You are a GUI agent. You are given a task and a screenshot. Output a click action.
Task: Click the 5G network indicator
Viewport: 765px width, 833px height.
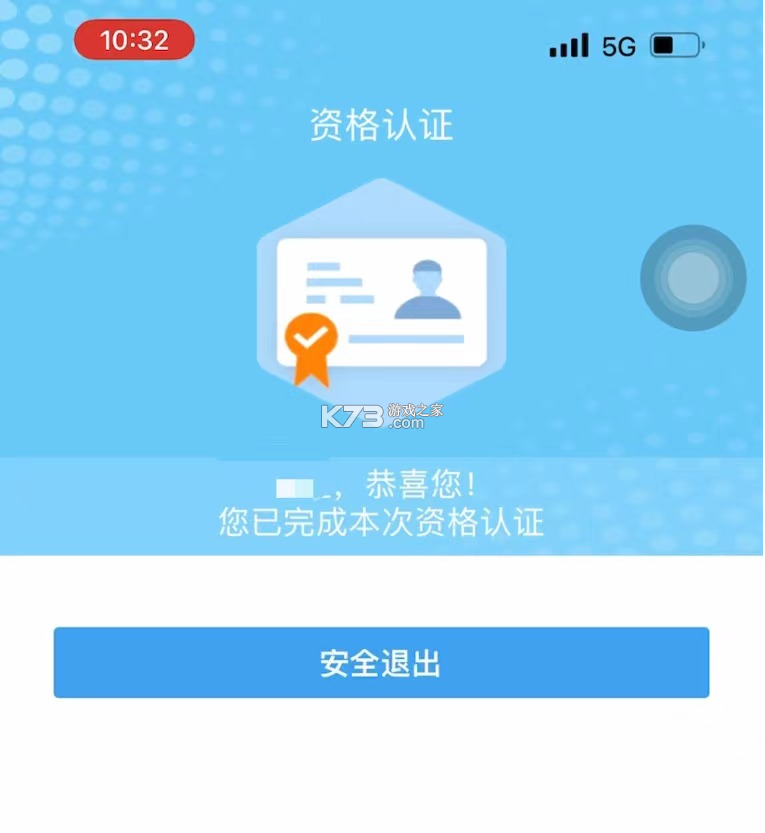pos(617,46)
